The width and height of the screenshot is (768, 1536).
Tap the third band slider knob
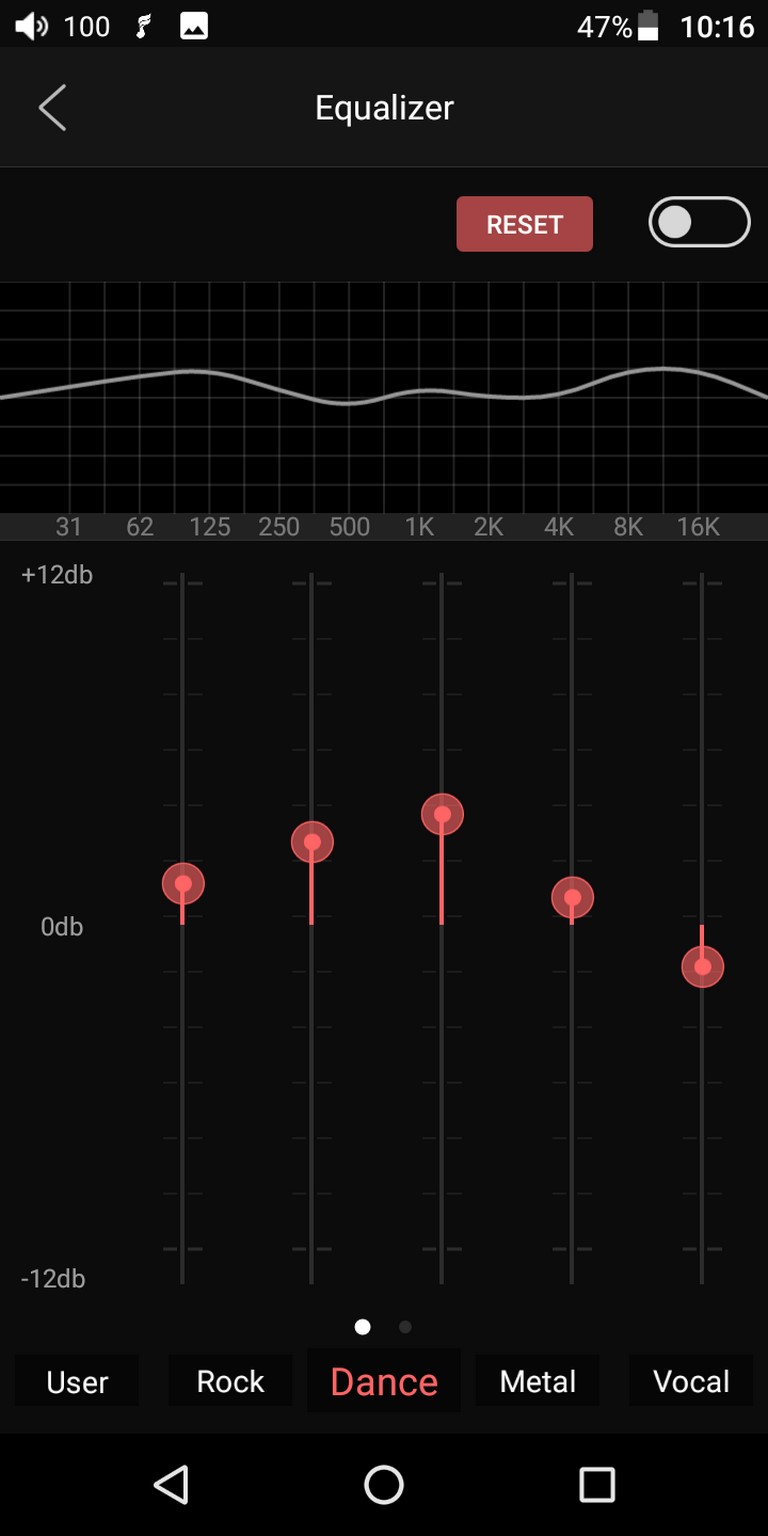tap(442, 814)
